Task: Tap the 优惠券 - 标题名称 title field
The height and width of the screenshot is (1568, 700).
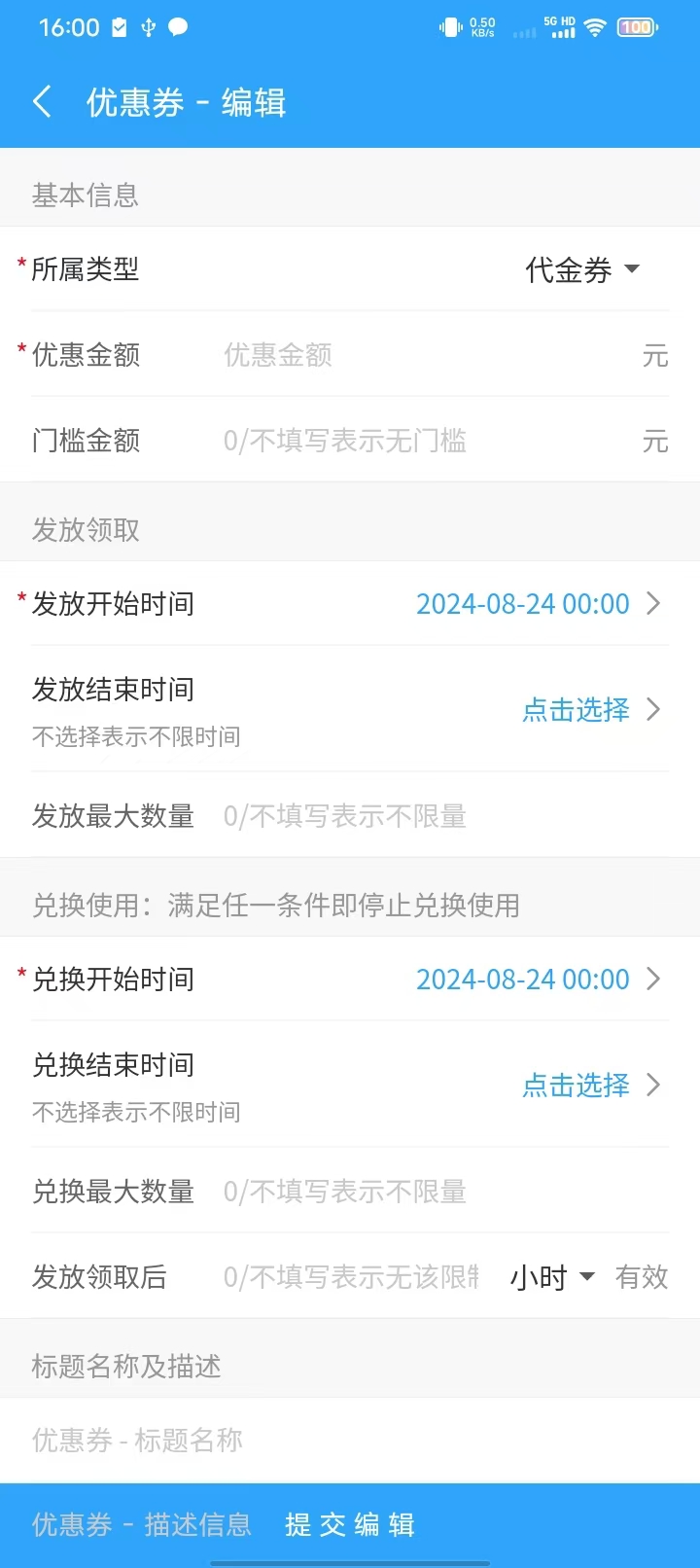Action: [350, 1440]
